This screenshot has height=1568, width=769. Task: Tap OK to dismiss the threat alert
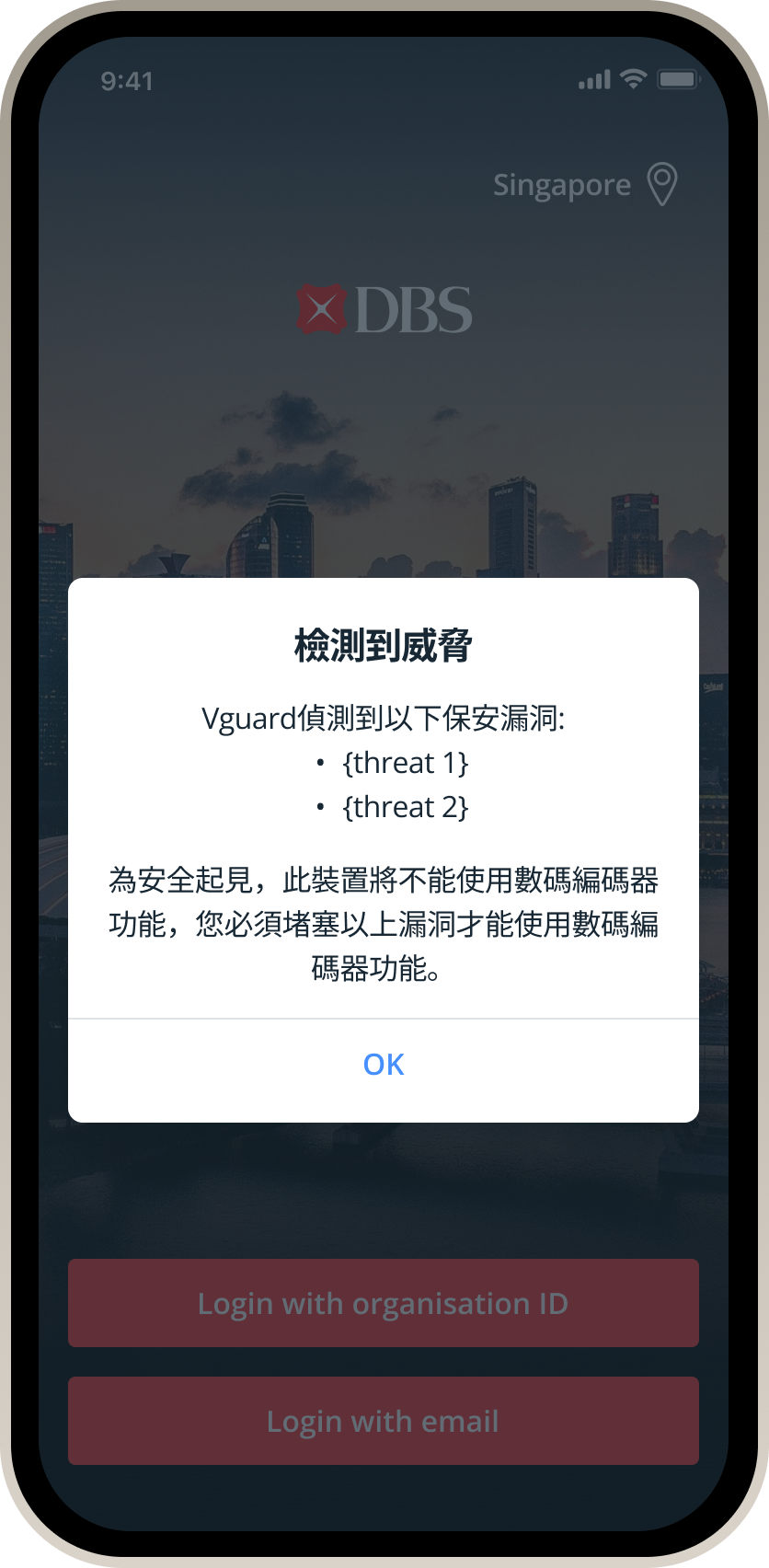click(x=384, y=1065)
